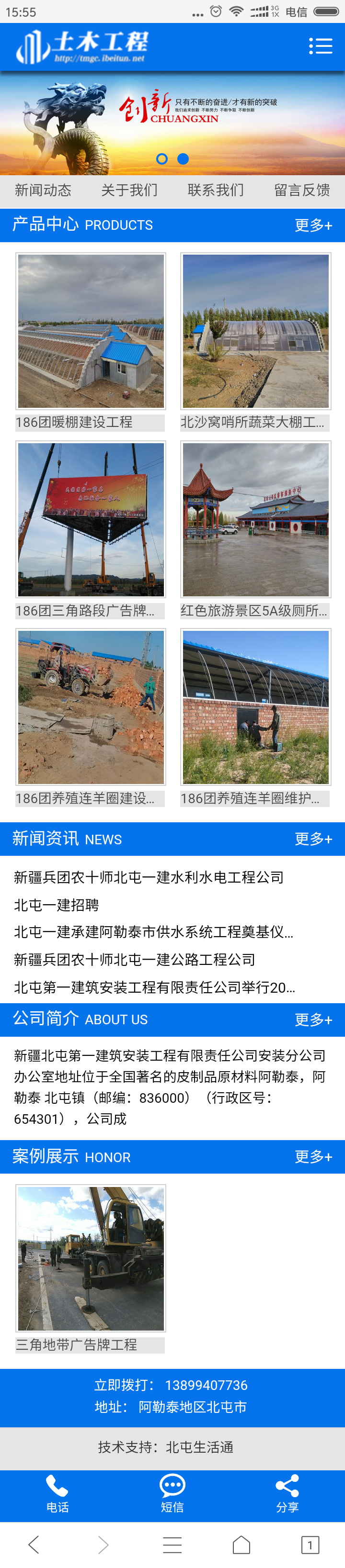Call using the 电话 button
Viewport: 345px width, 1568px height.
57,1493
